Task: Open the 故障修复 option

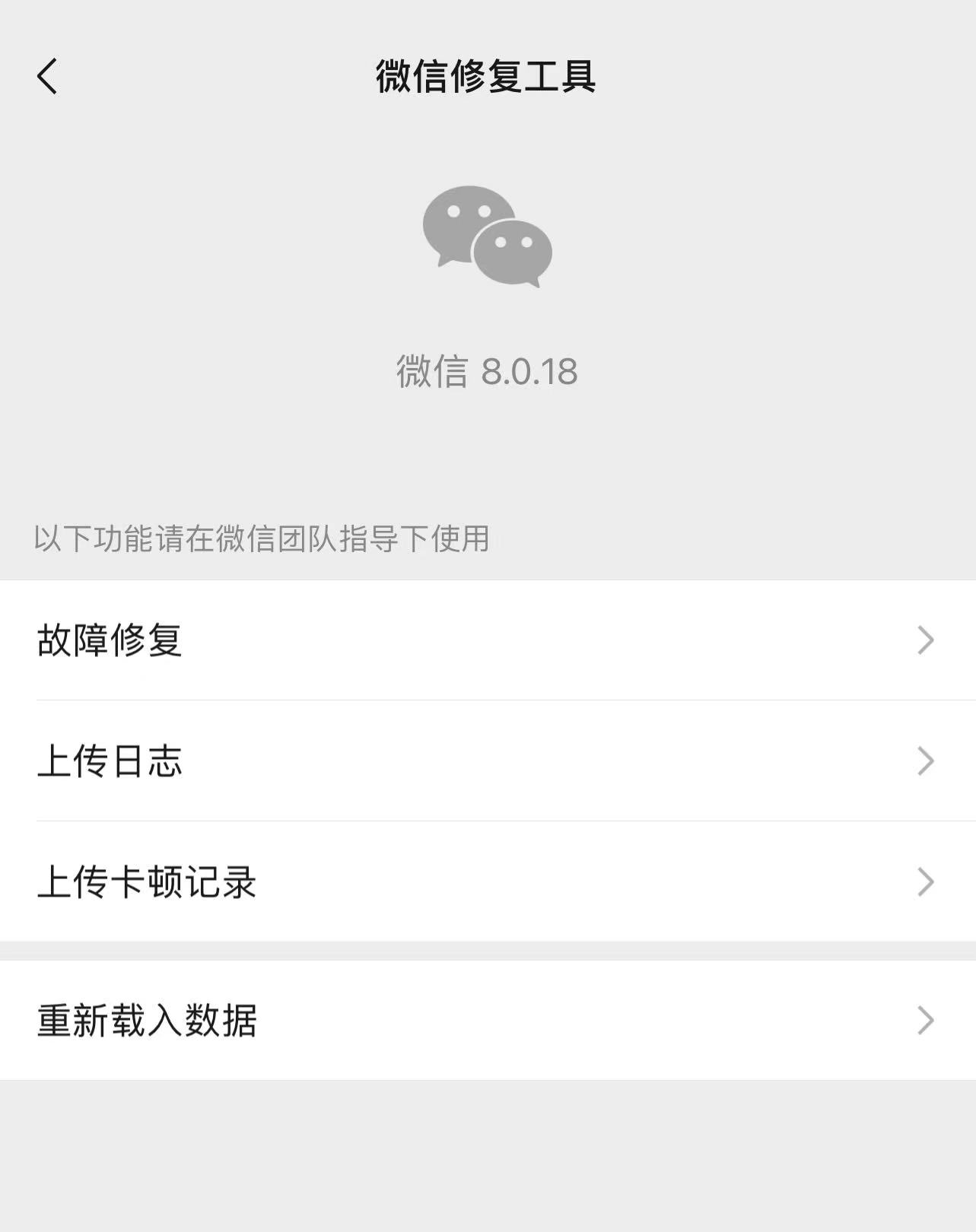Action: coord(487,640)
